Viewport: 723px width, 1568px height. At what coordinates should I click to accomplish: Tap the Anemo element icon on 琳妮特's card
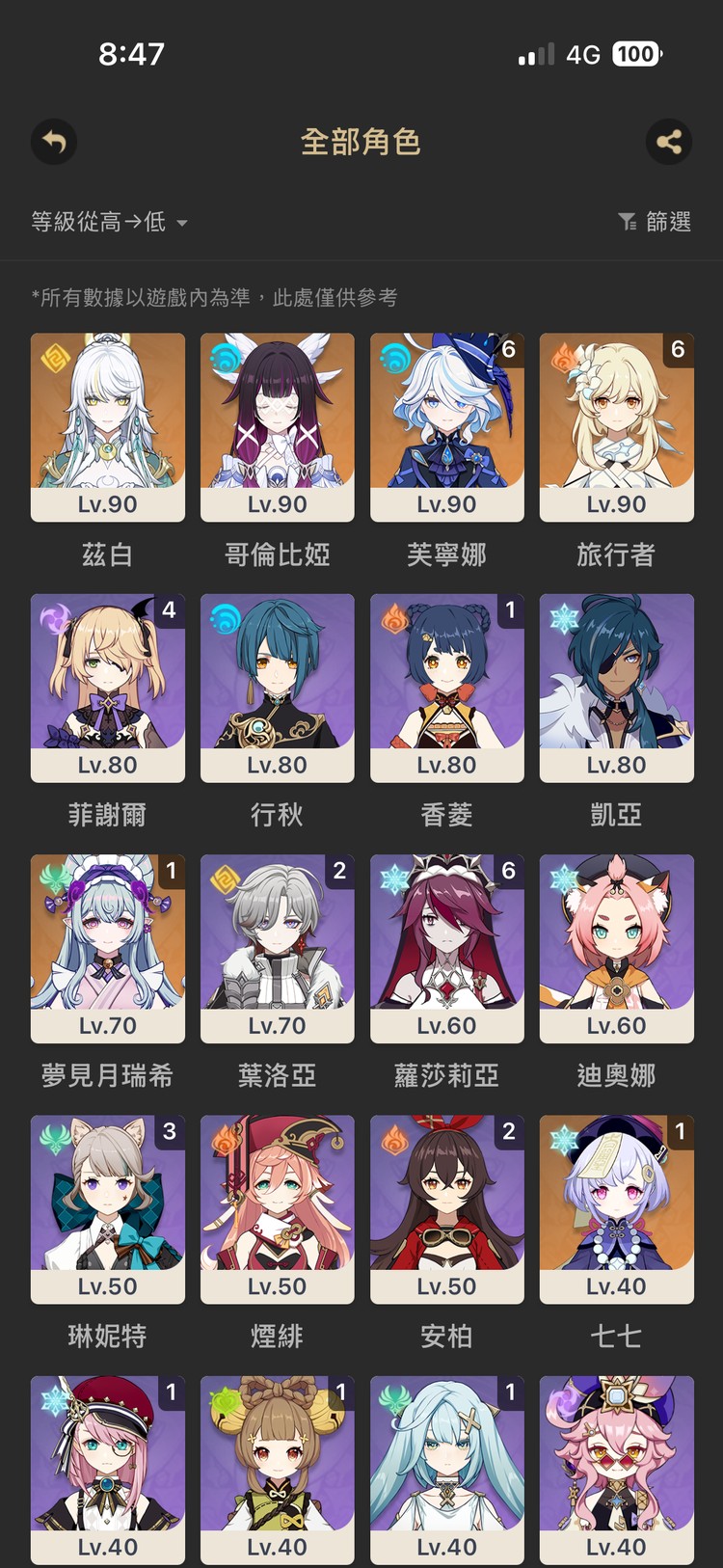click(55, 1137)
